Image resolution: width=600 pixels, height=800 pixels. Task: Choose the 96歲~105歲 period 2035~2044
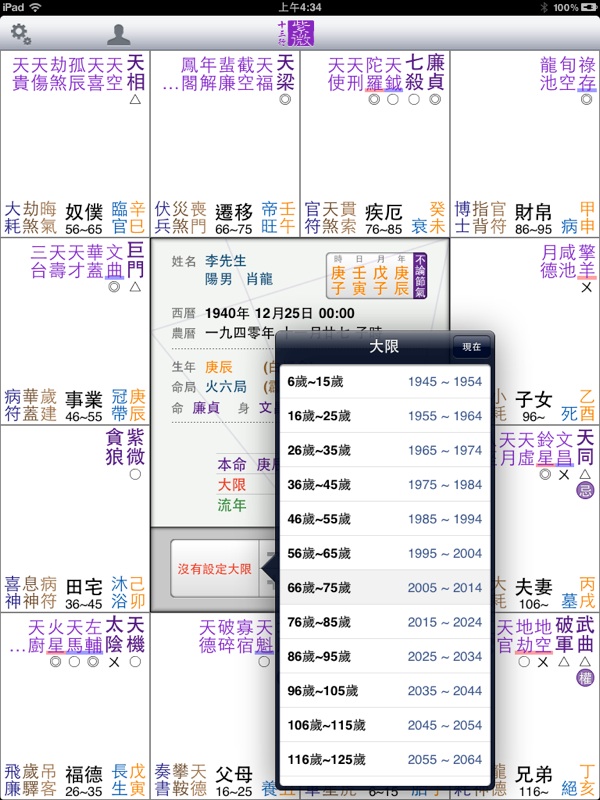tap(384, 691)
